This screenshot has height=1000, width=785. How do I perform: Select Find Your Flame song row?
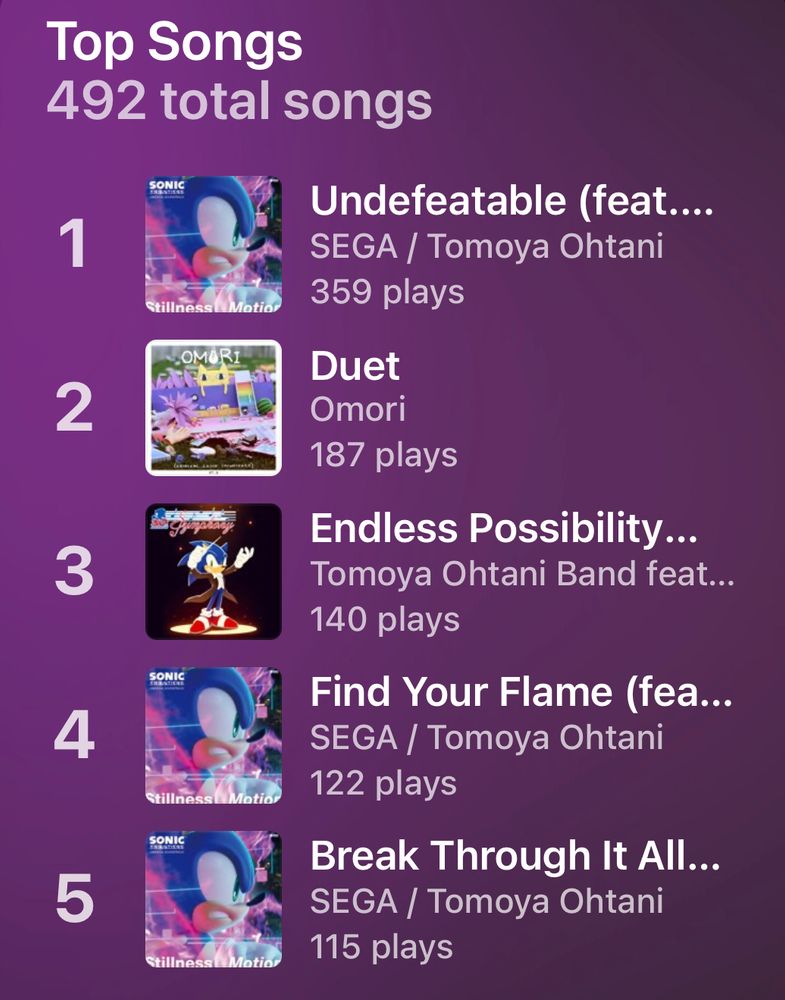pos(521,693)
